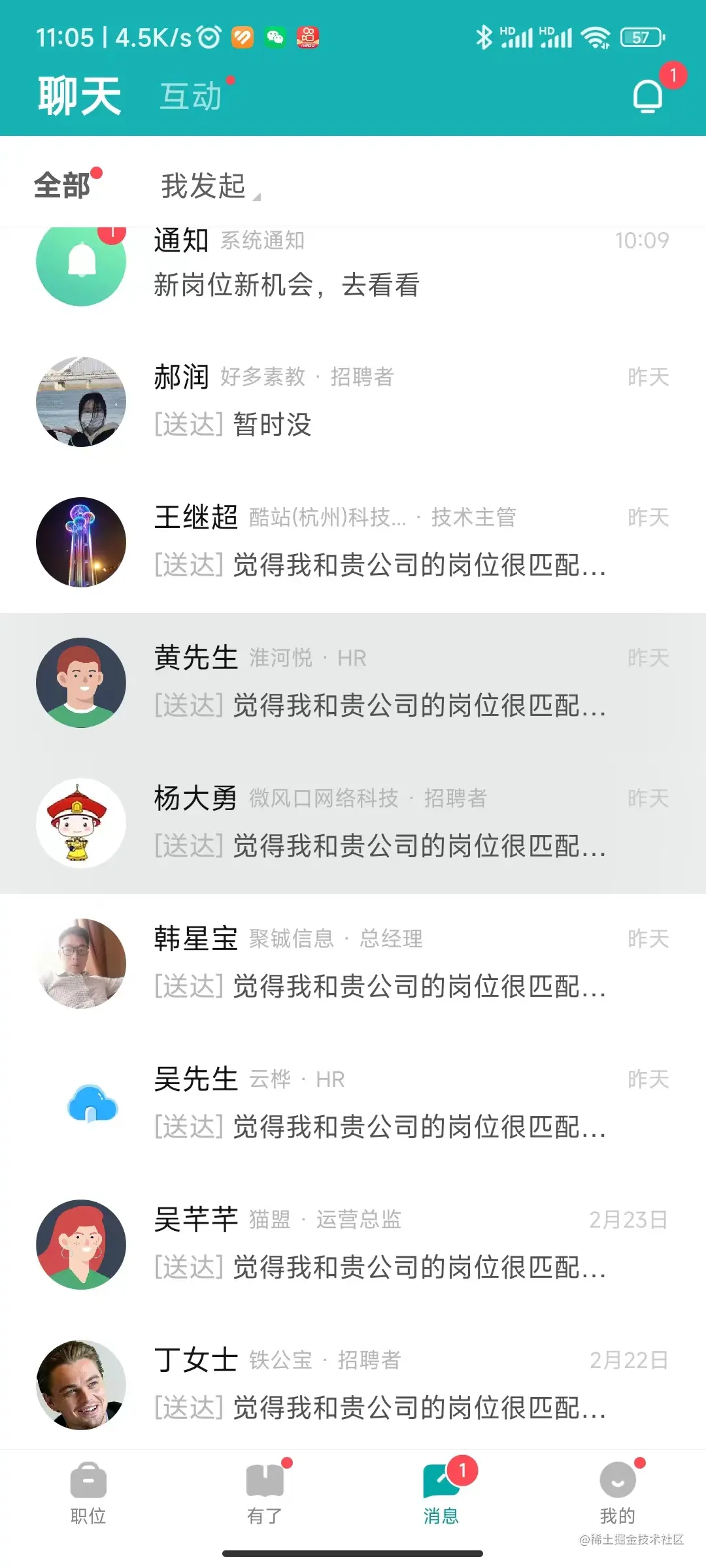706x1568 pixels.
Task: Switch to the 有了 tab
Action: tap(265, 1494)
